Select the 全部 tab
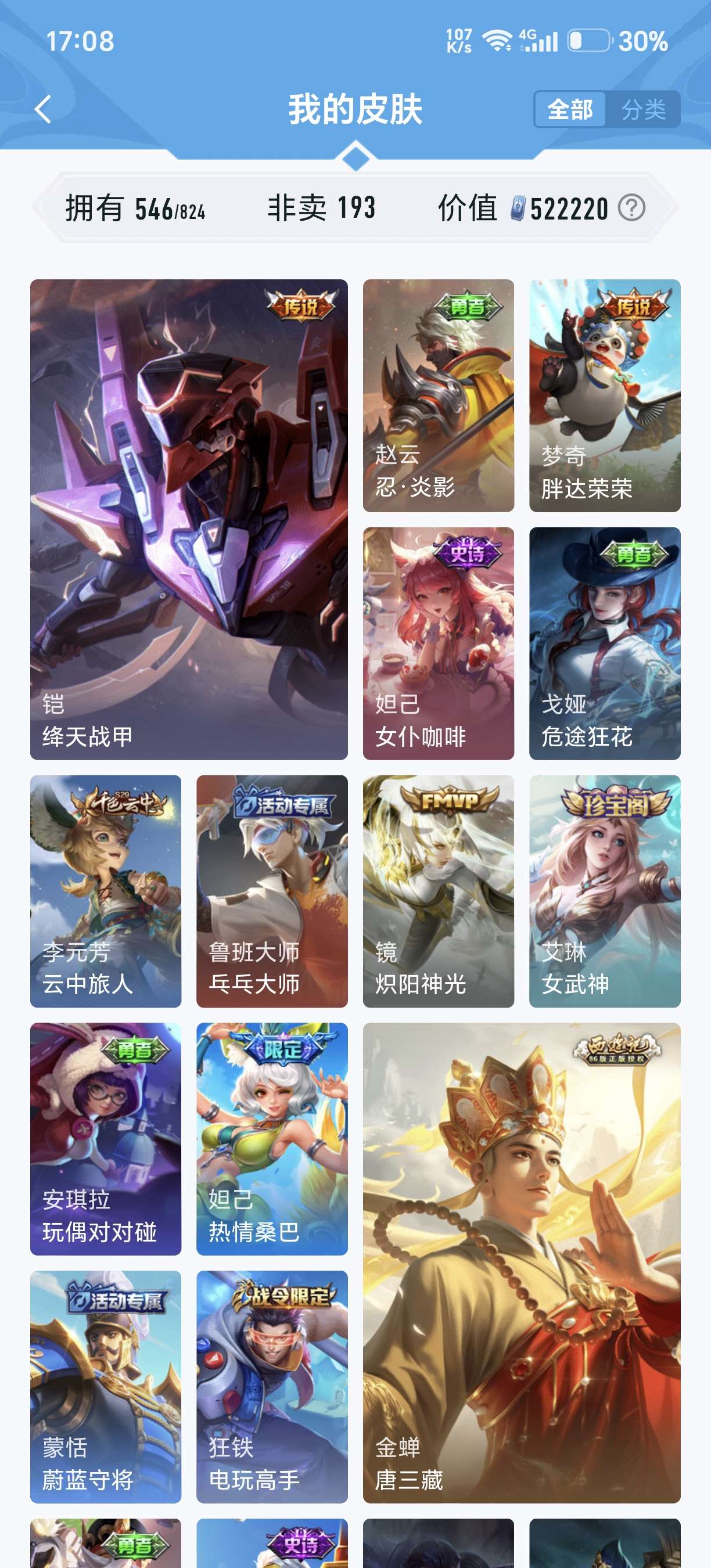711x1568 pixels. click(570, 110)
